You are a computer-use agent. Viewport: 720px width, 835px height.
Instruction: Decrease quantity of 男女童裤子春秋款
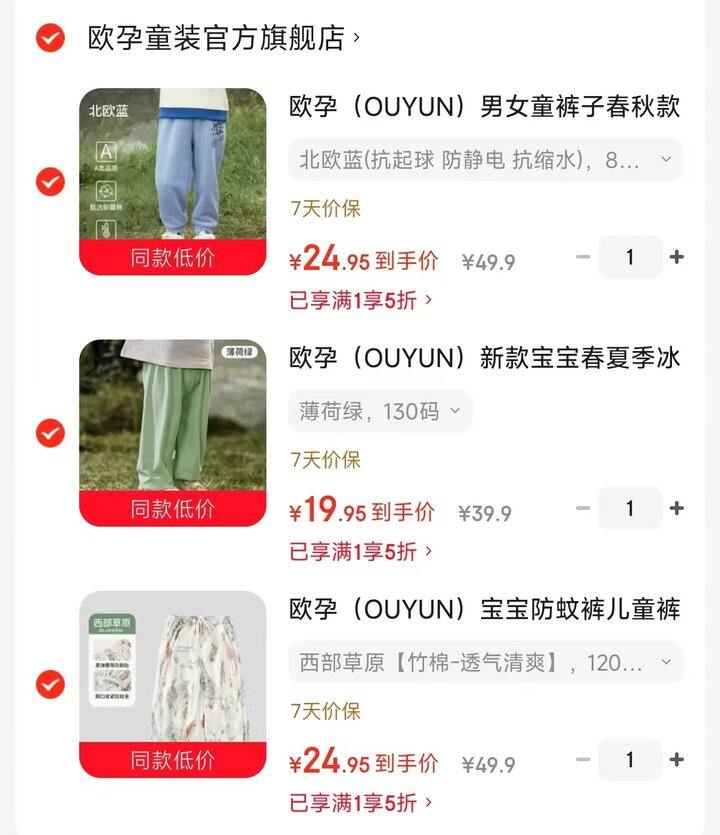583,257
